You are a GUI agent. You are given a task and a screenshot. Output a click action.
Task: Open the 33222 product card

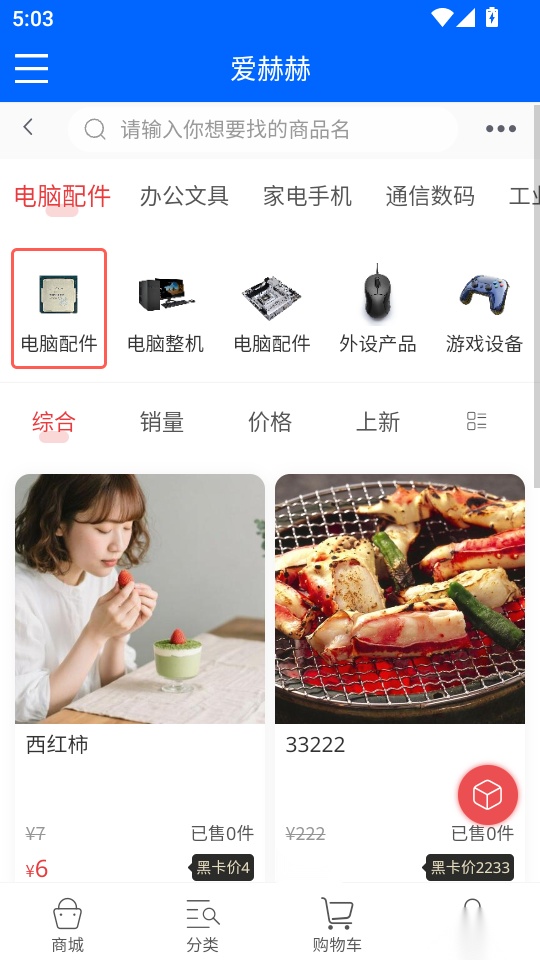[x=400, y=678]
